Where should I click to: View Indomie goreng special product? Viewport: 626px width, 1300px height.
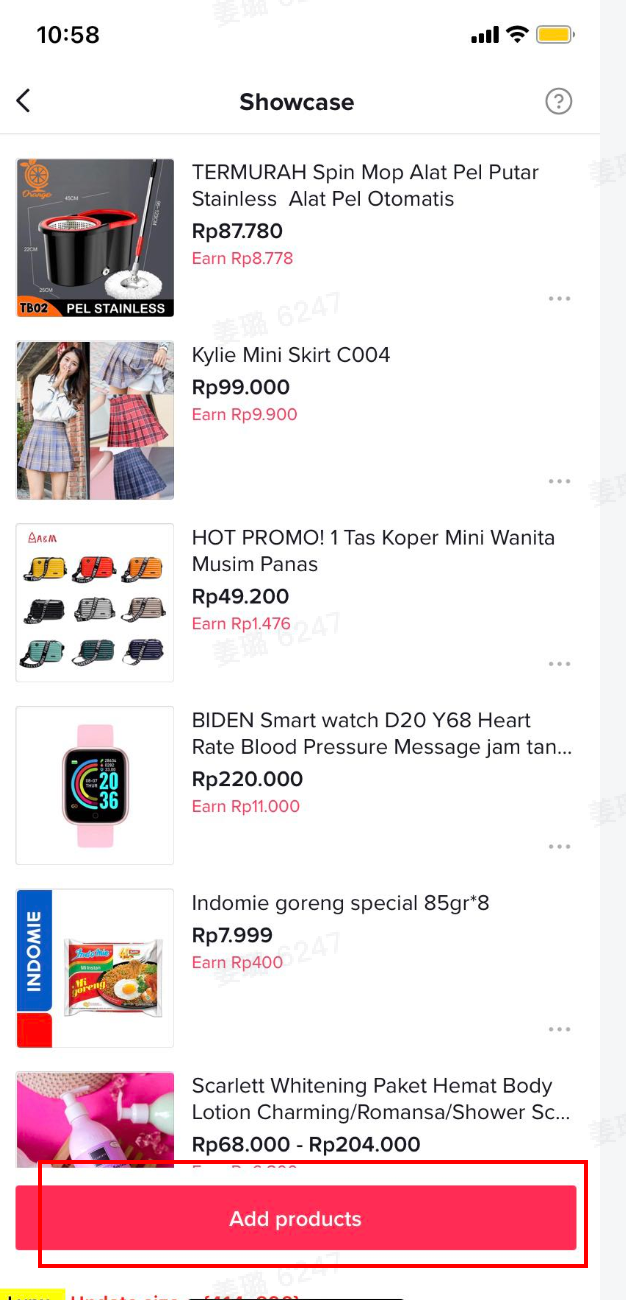[x=340, y=904]
